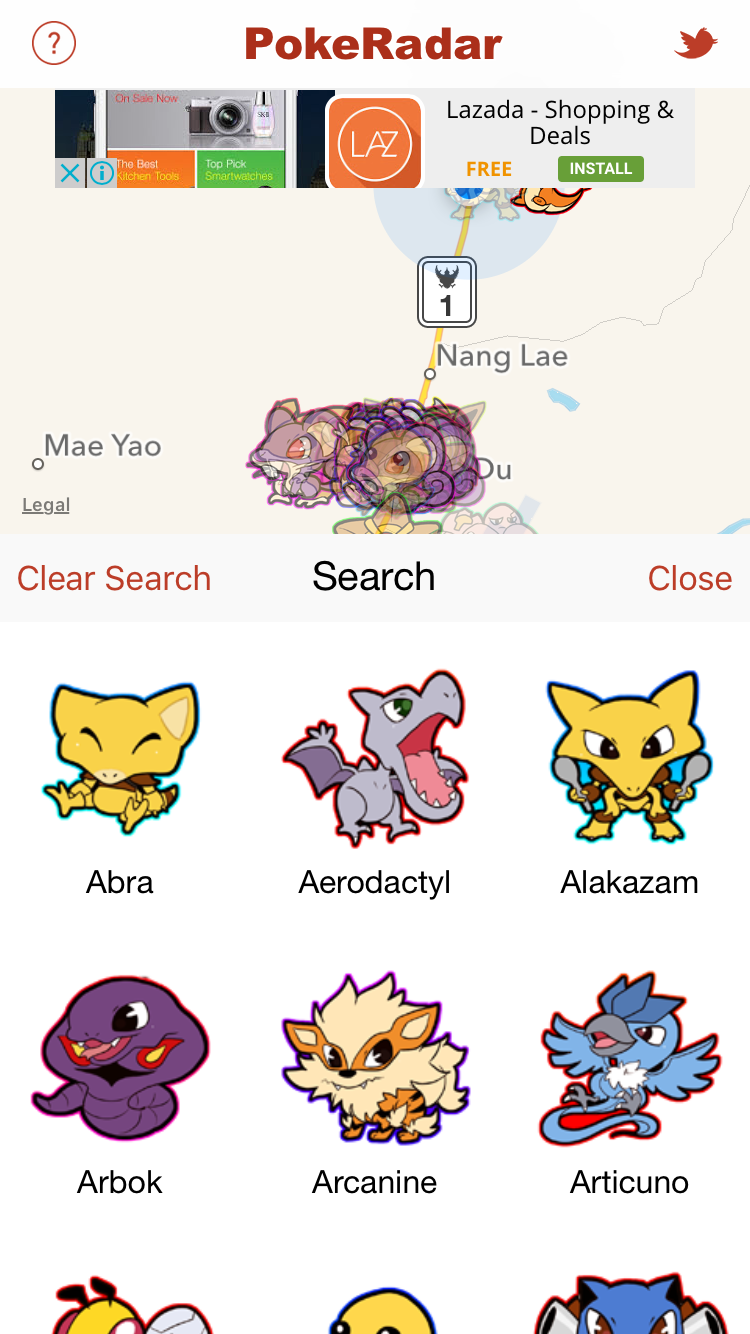The image size is (750, 1334).
Task: Dismiss the Lazada ad banner
Action: pos(69,174)
